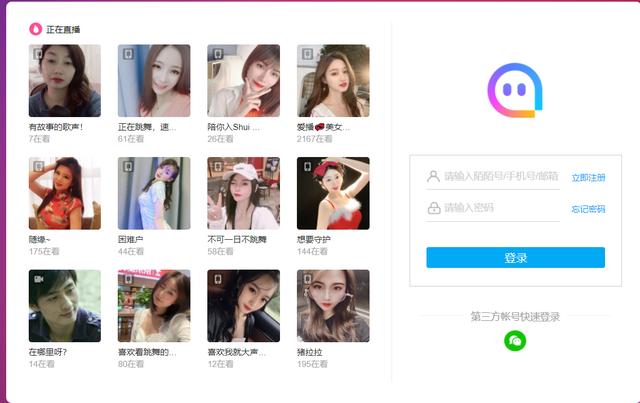640x403 pixels.
Task: Open the 忘记密码 forgot password link
Action: click(588, 209)
